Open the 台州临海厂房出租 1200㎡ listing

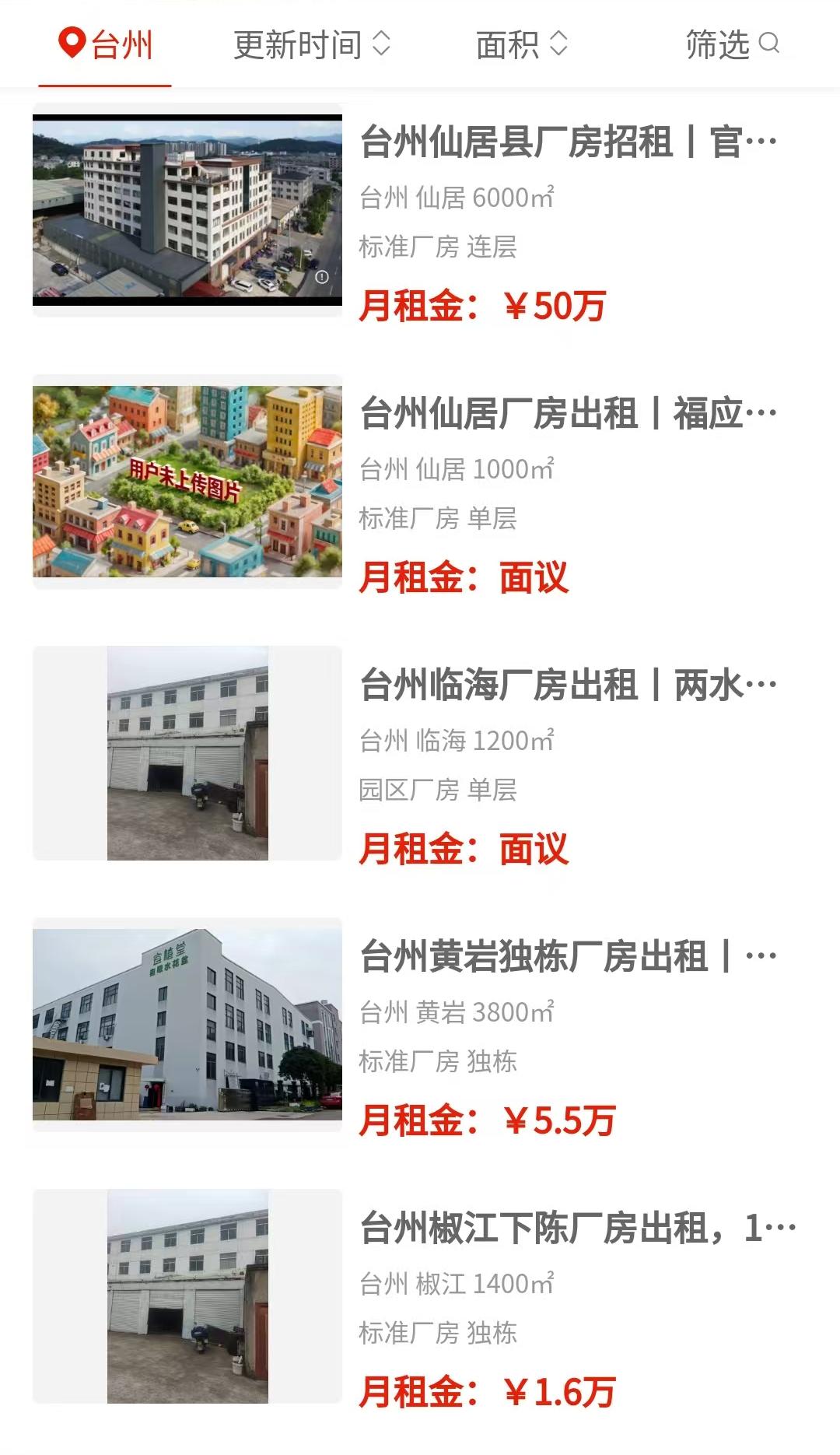pos(568,686)
